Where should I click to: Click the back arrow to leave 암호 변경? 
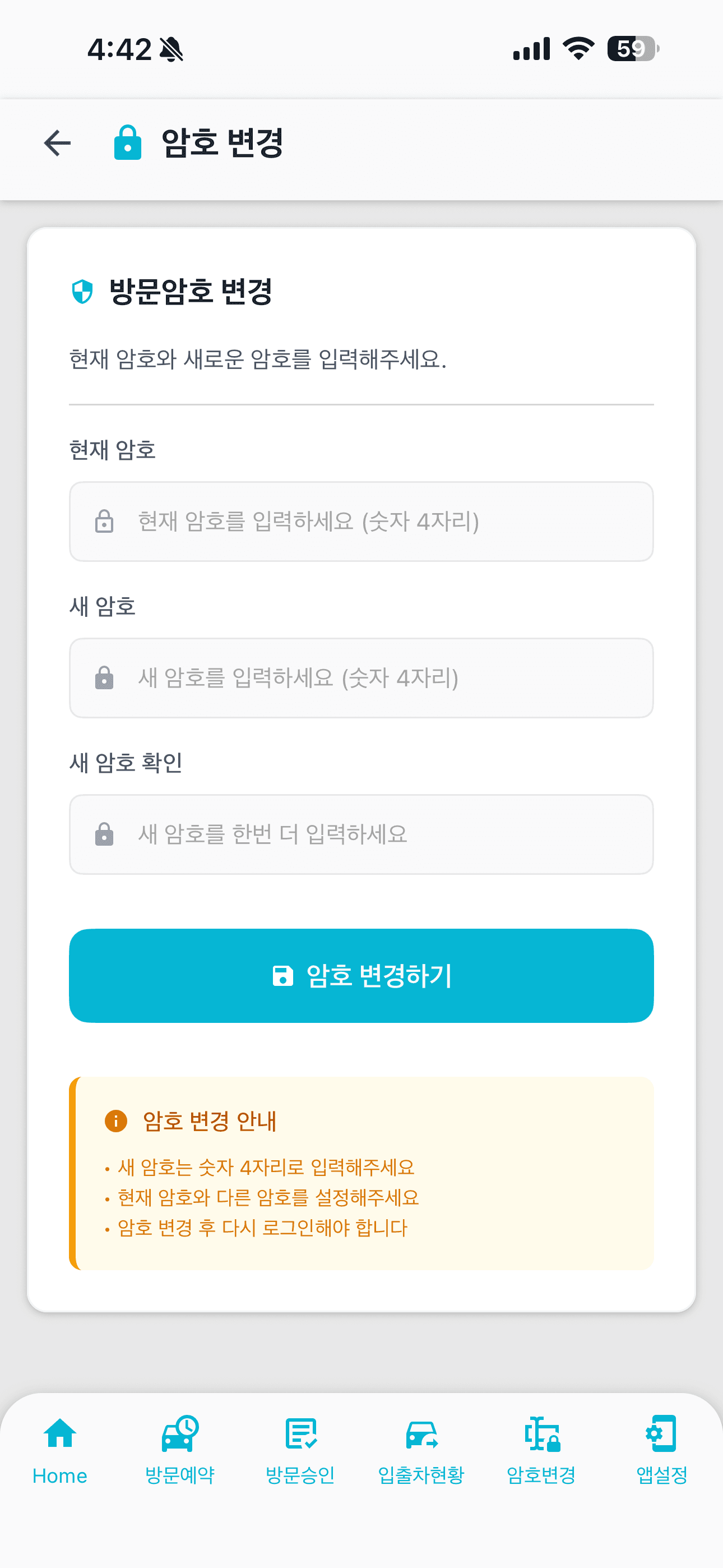pos(56,142)
